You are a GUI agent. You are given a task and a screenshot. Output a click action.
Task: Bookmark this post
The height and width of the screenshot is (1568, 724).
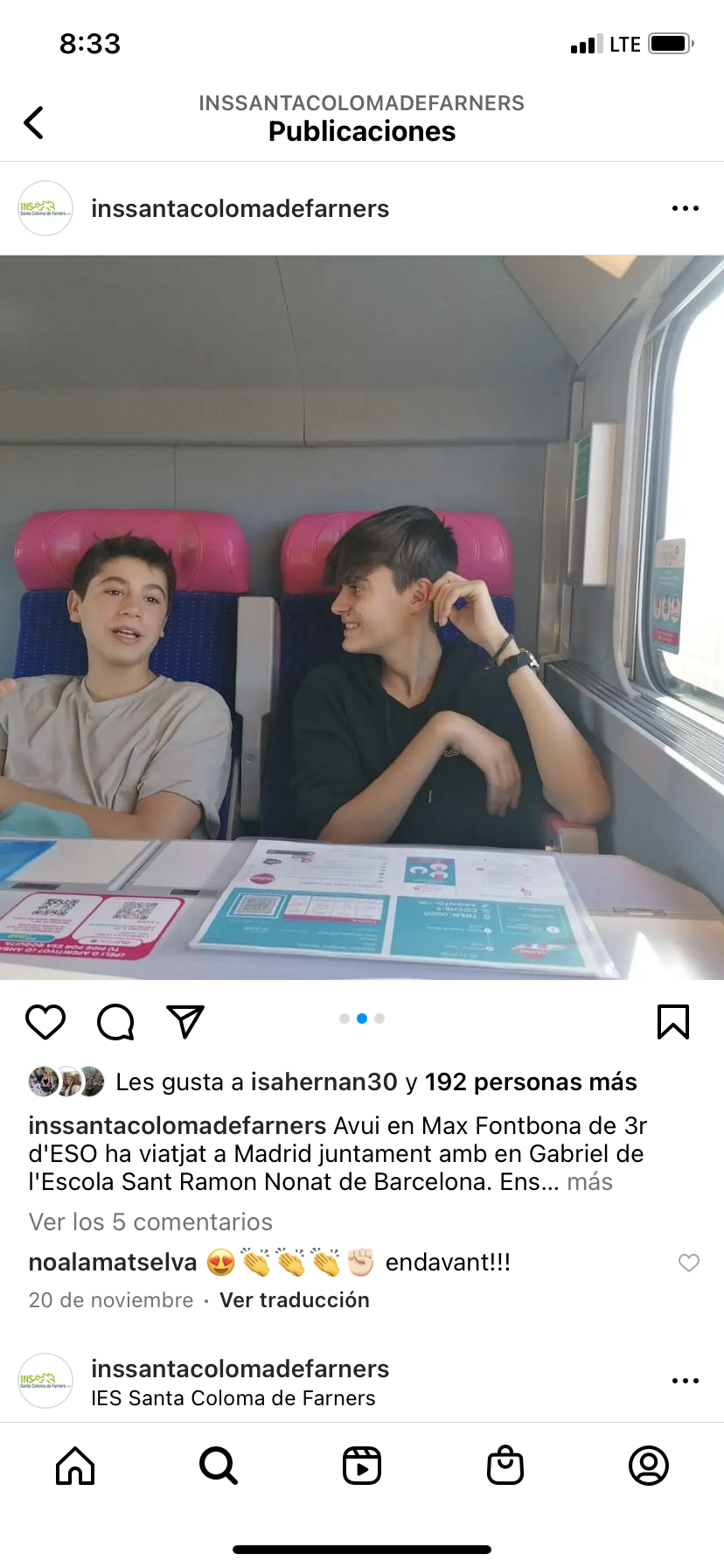[x=672, y=1021]
